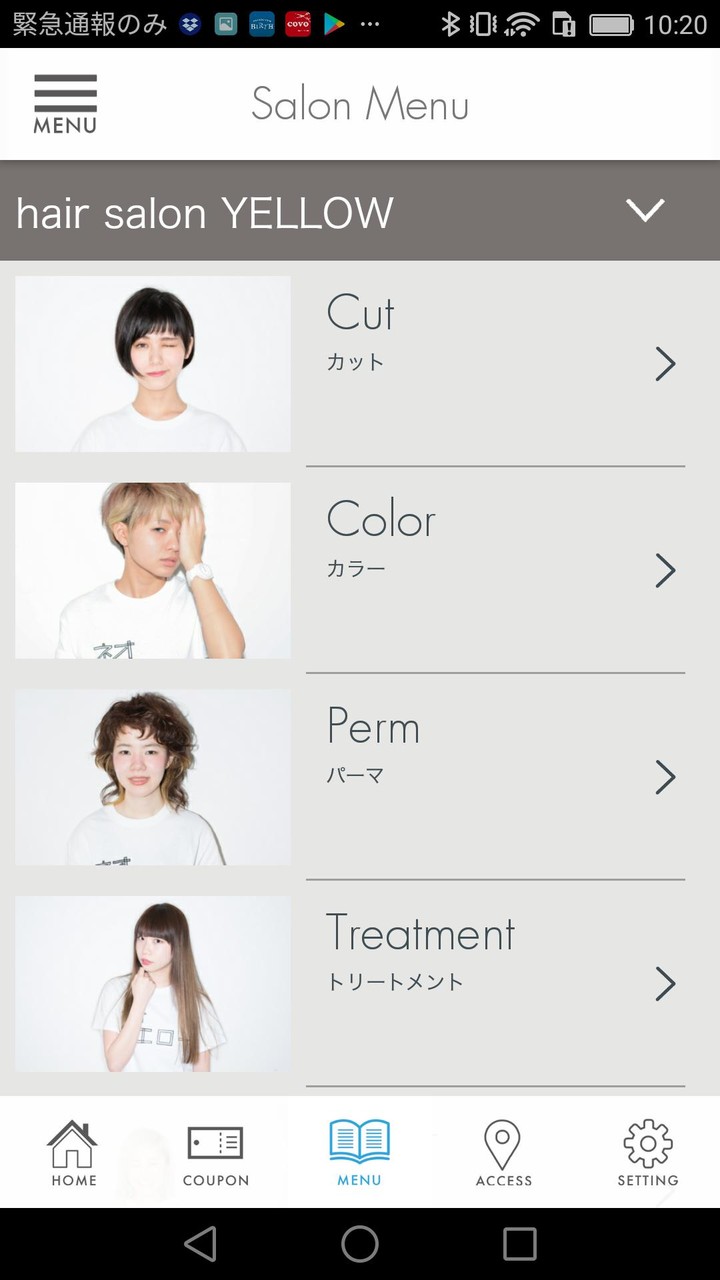Select the Perm menu row

pos(495,777)
